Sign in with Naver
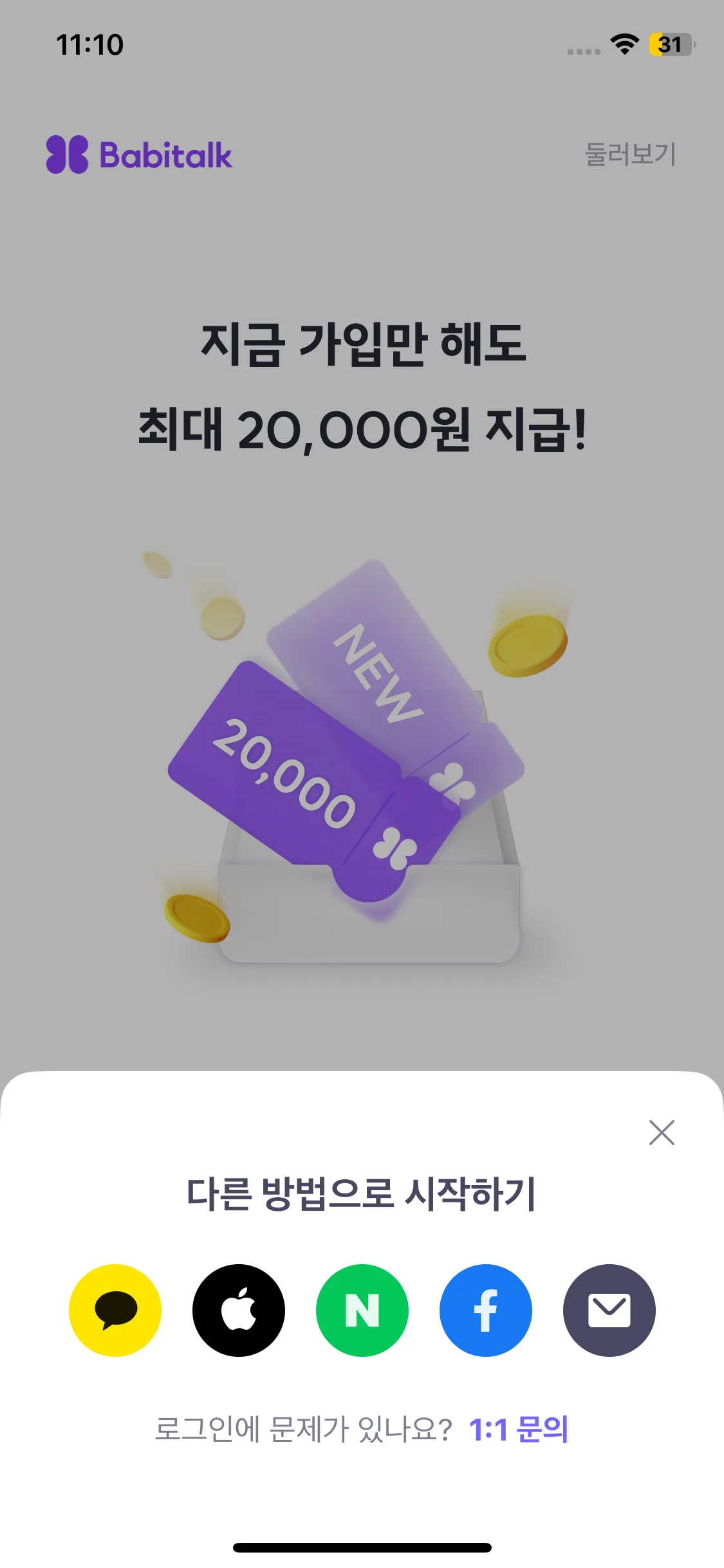 coord(362,1311)
